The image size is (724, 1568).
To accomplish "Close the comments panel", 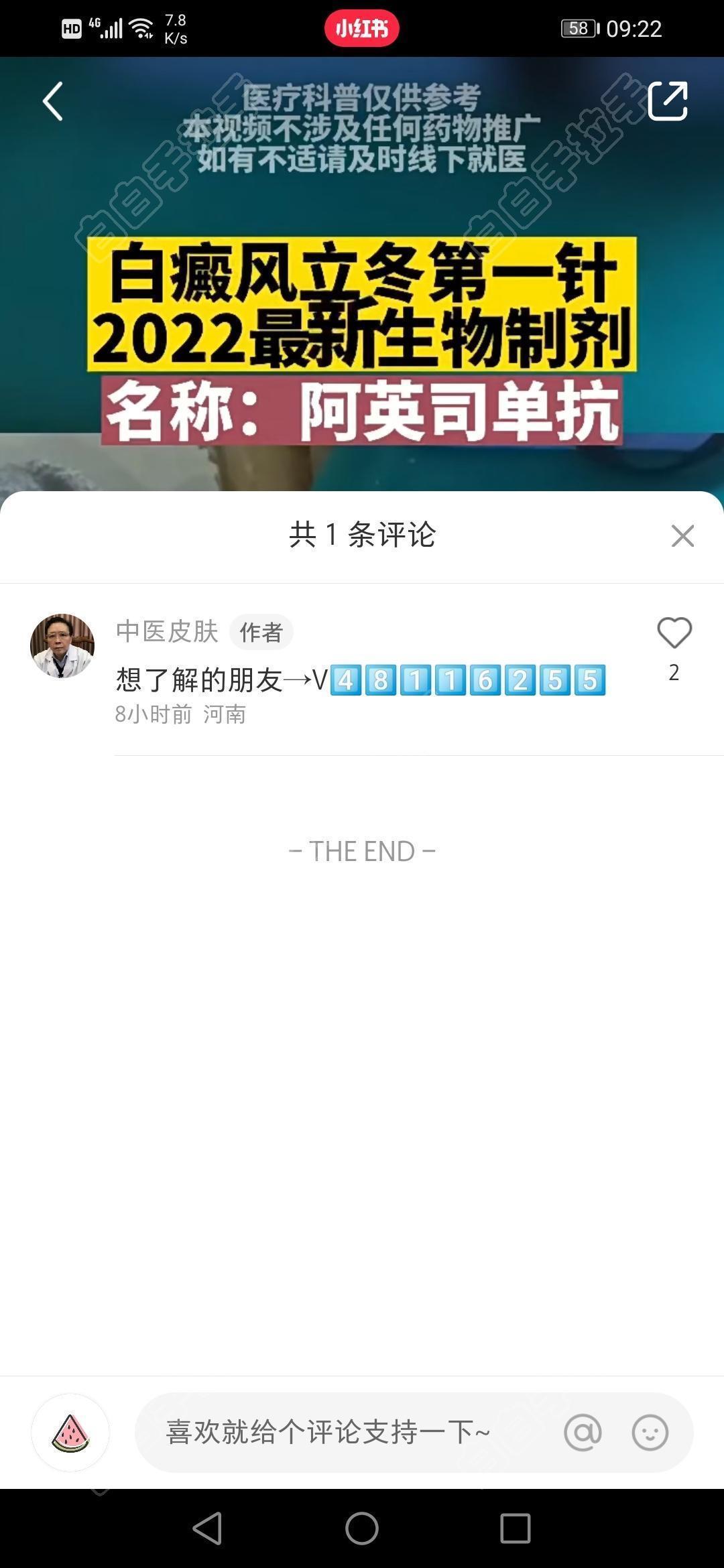I will pos(682,535).
